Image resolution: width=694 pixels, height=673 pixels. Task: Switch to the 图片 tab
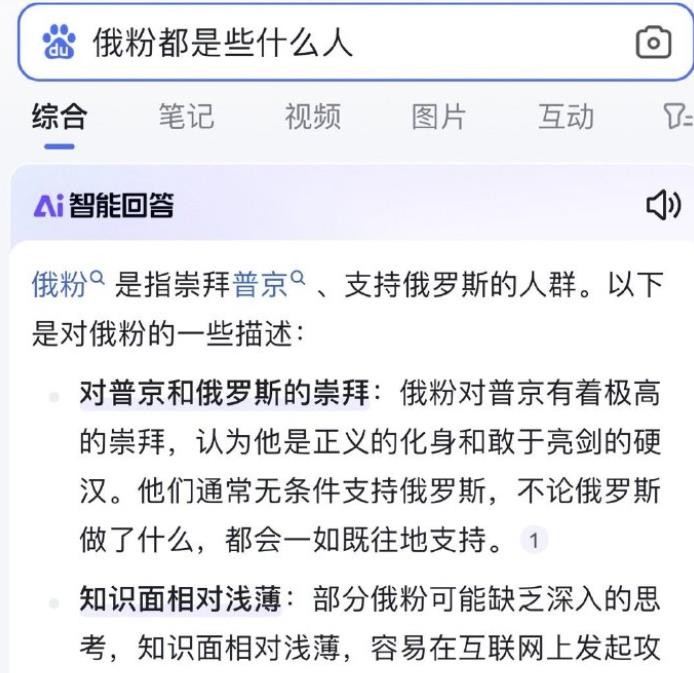(439, 116)
